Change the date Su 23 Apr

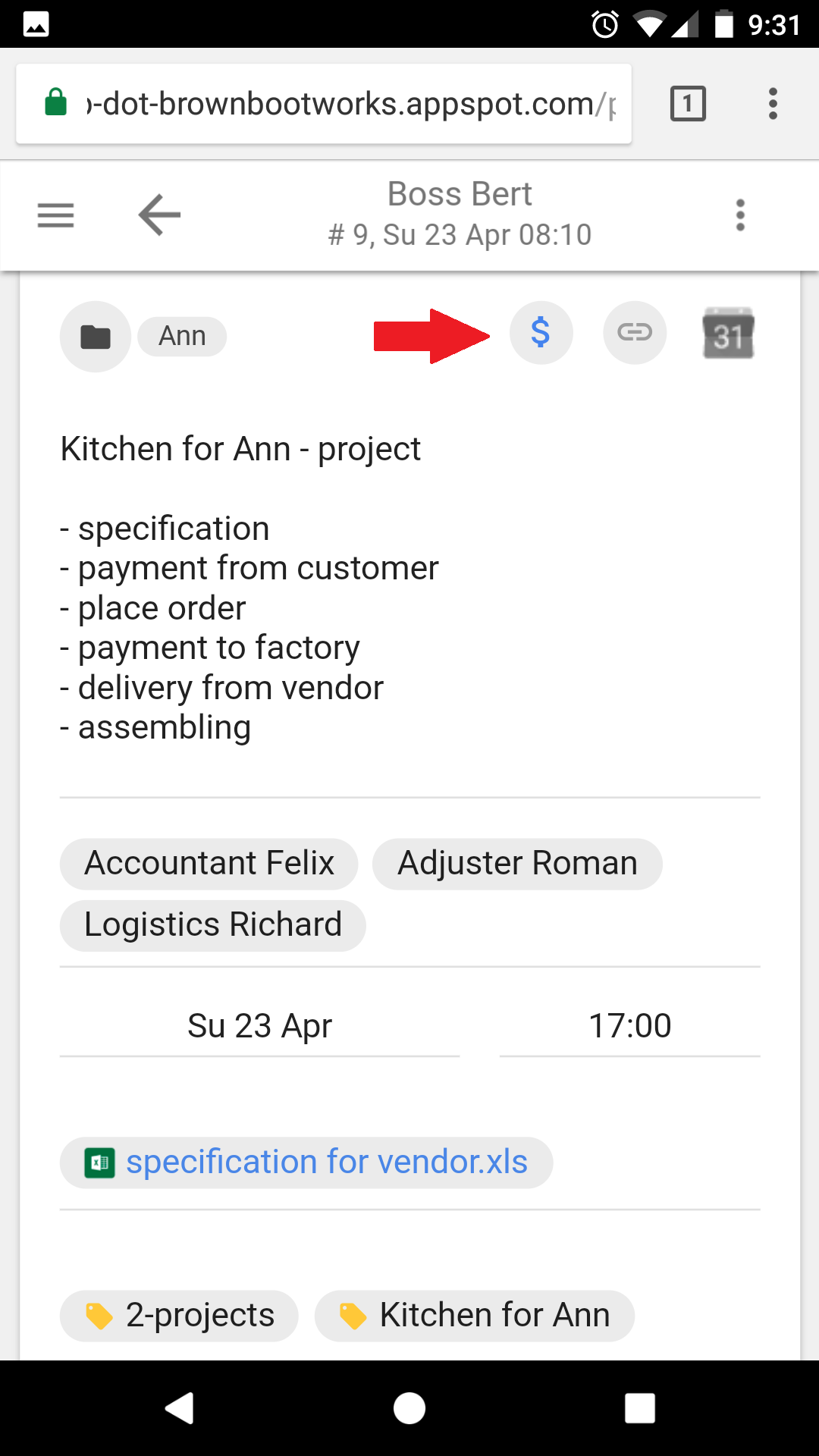259,1026
